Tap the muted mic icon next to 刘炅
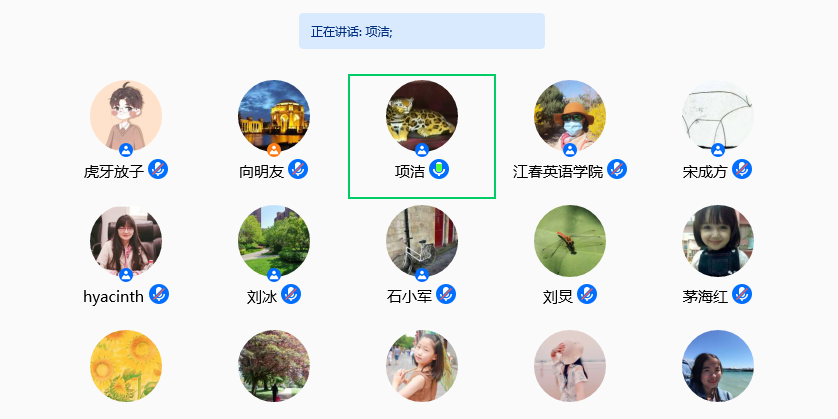 click(587, 295)
